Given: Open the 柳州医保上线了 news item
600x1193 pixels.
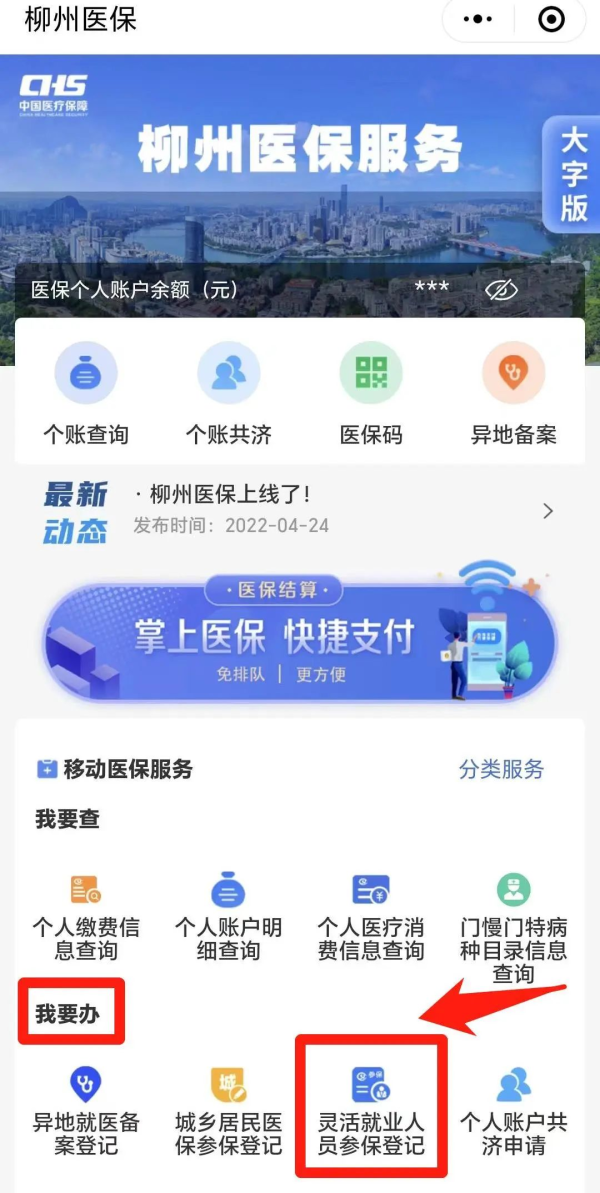Looking at the screenshot, I should [300, 510].
